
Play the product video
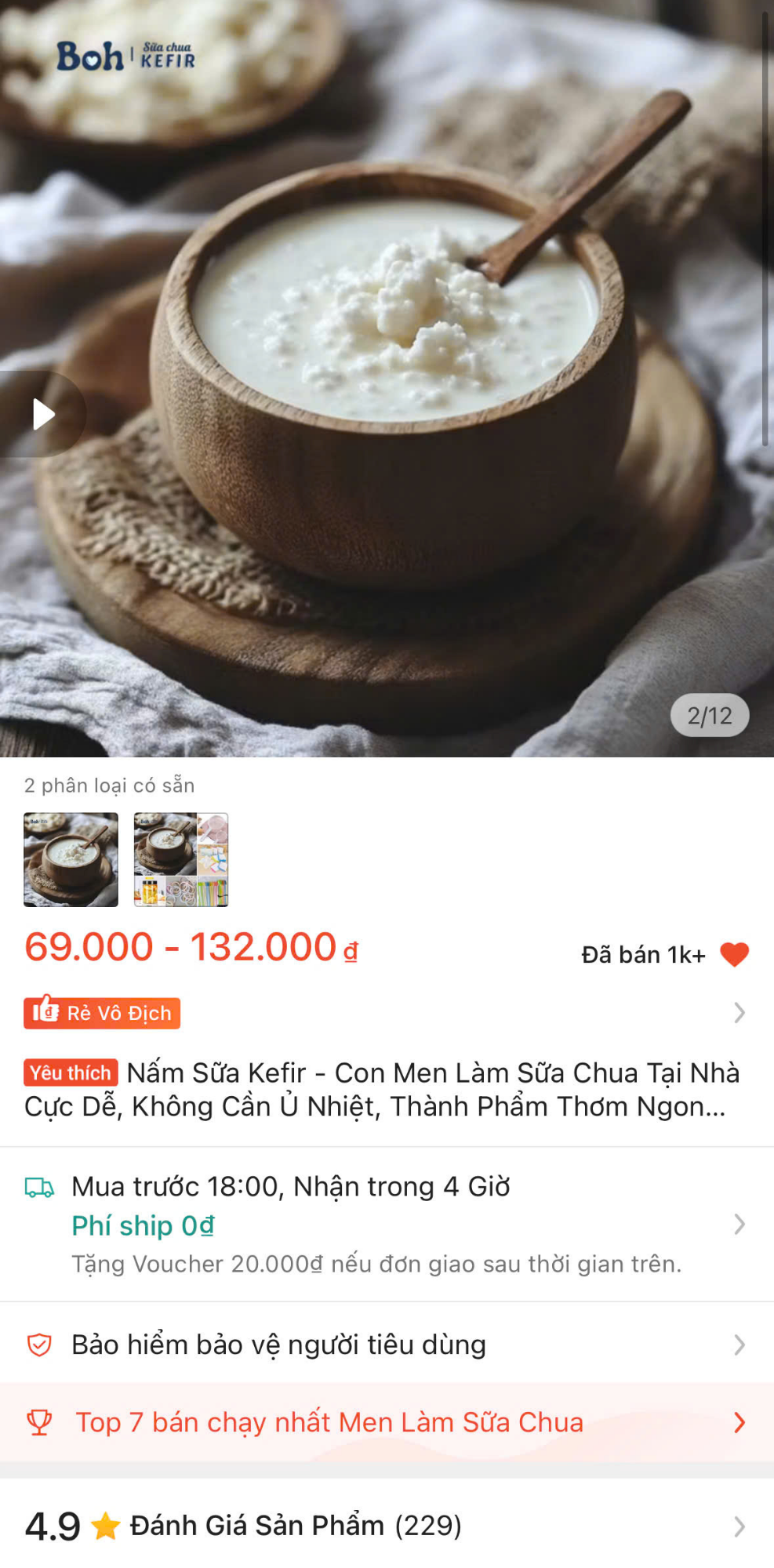(43, 413)
